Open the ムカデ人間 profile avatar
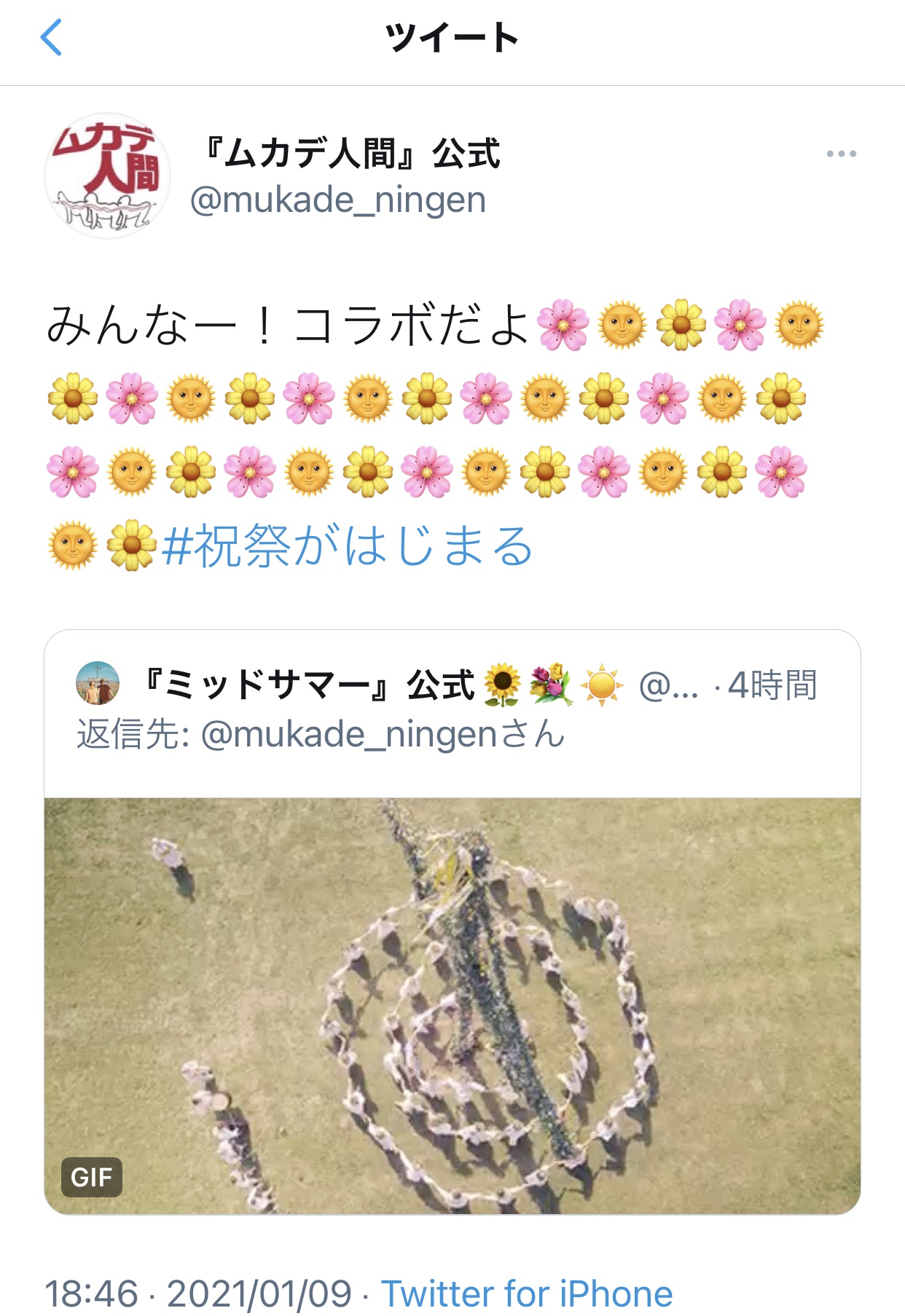The image size is (905, 1316). 108,176
